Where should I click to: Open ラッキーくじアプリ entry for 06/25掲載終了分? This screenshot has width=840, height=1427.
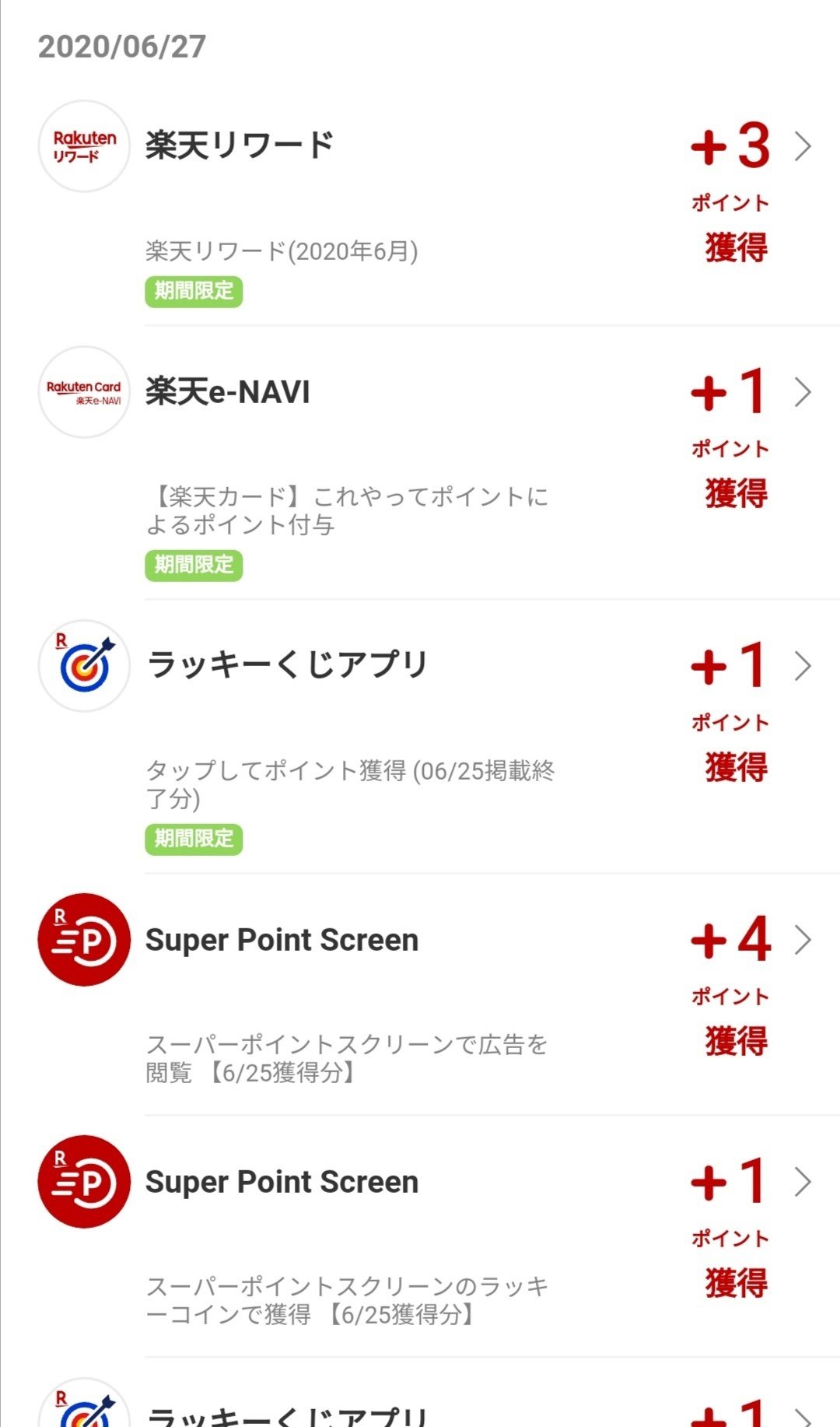pos(420,736)
